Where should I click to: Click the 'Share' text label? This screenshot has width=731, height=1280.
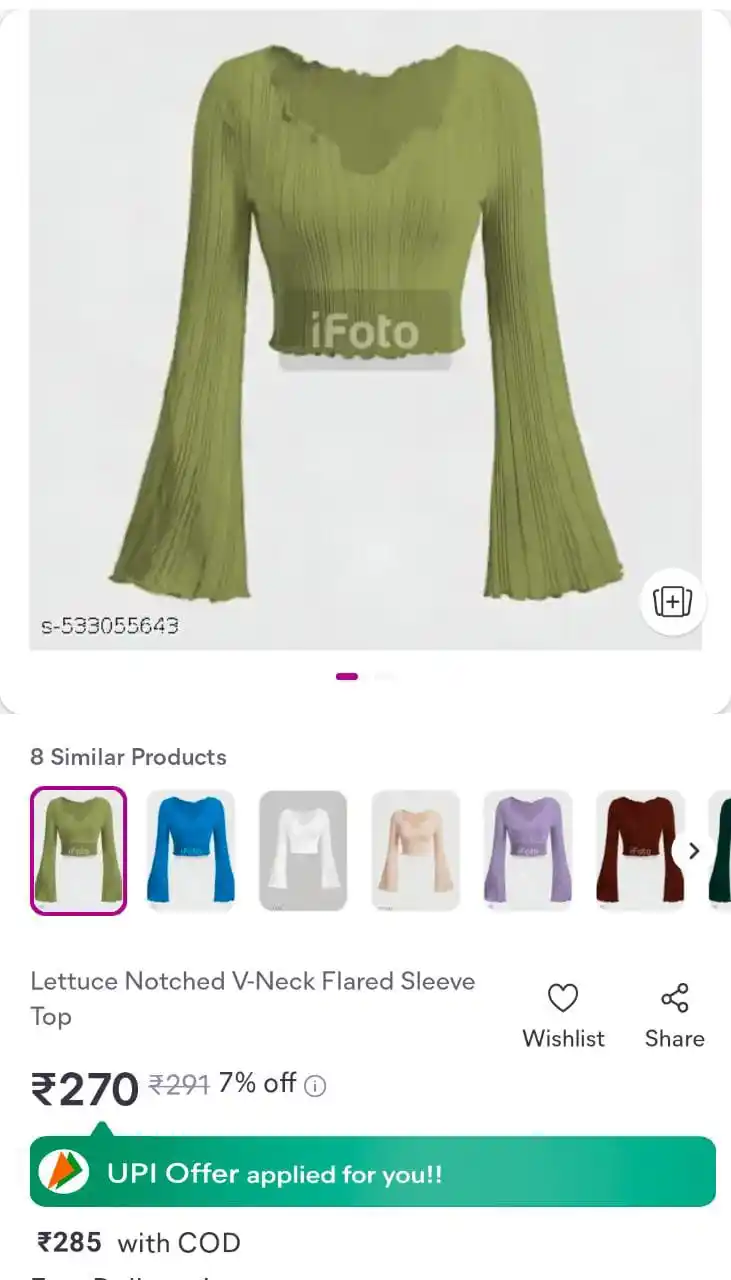coord(673,1038)
